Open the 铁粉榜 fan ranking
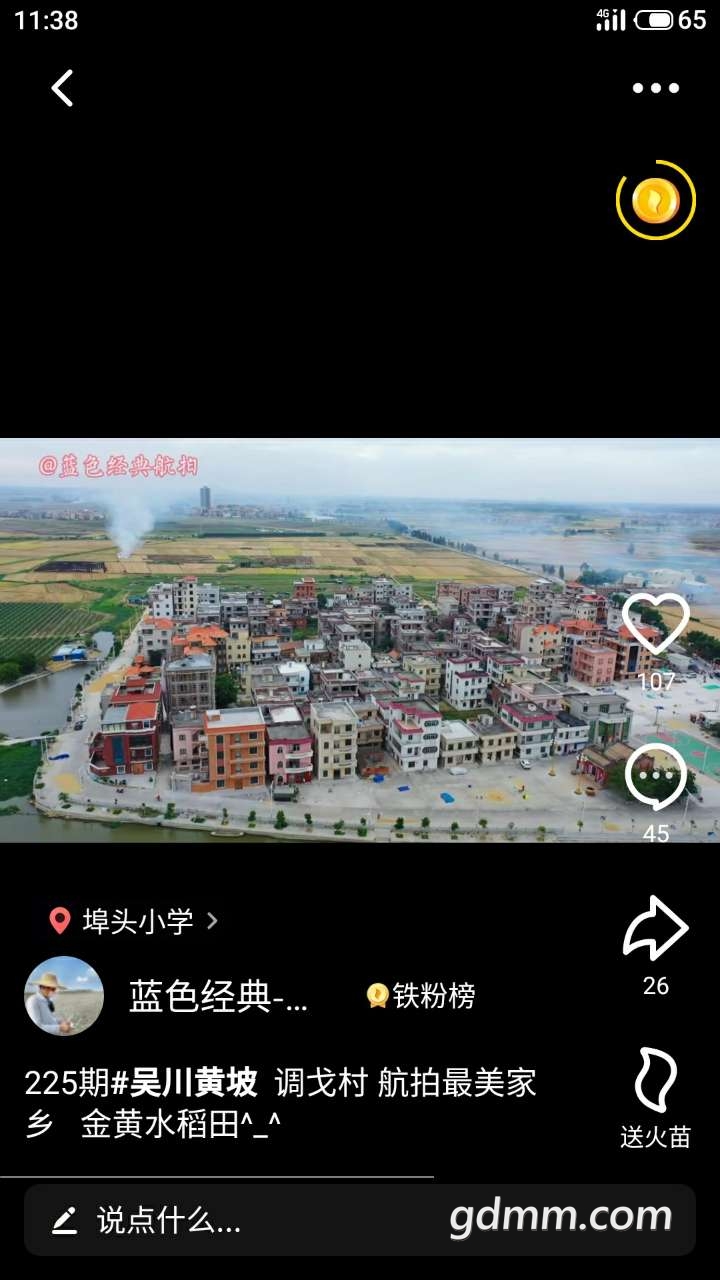 pyautogui.click(x=421, y=996)
